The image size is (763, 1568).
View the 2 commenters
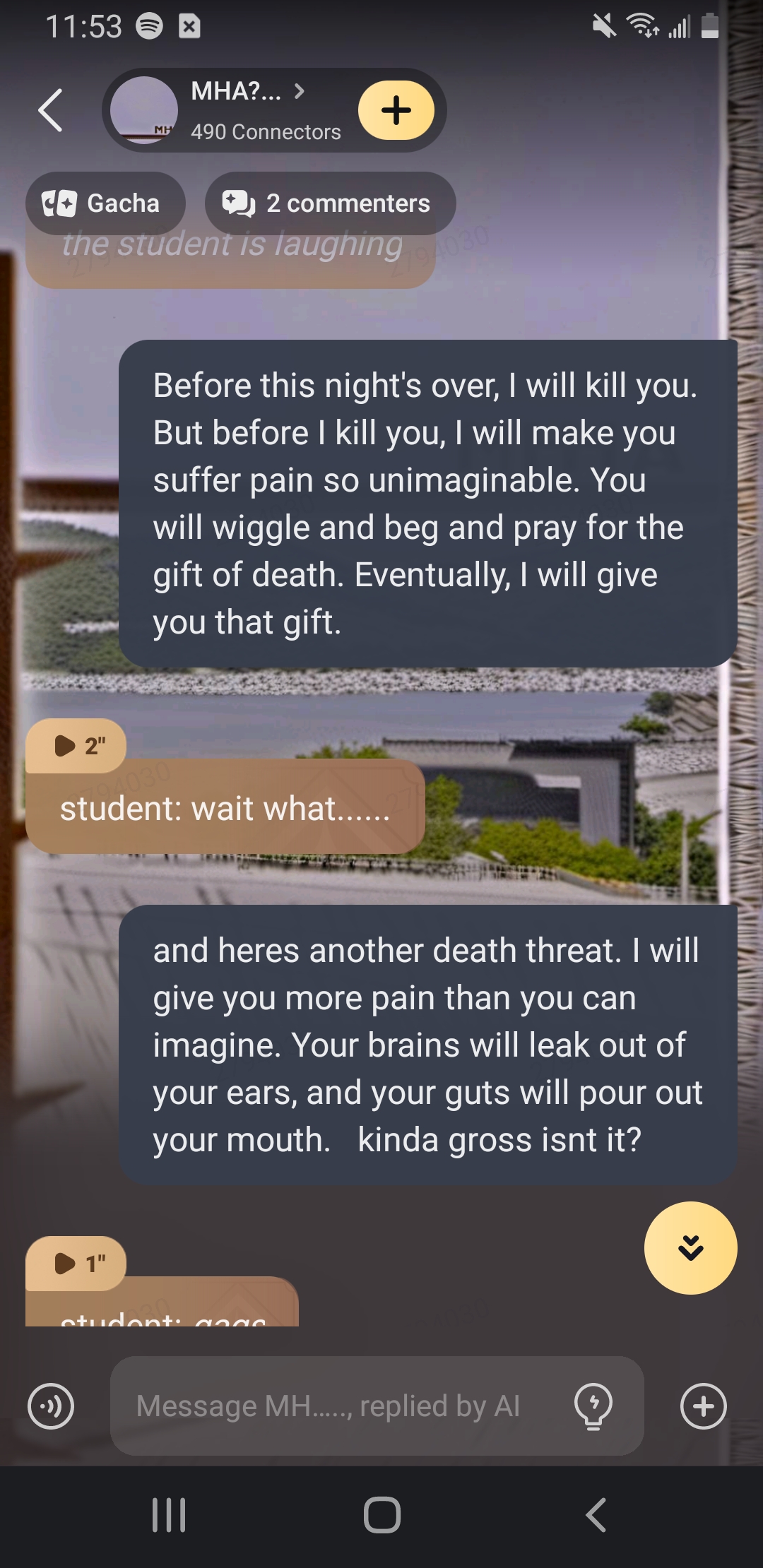[x=330, y=203]
